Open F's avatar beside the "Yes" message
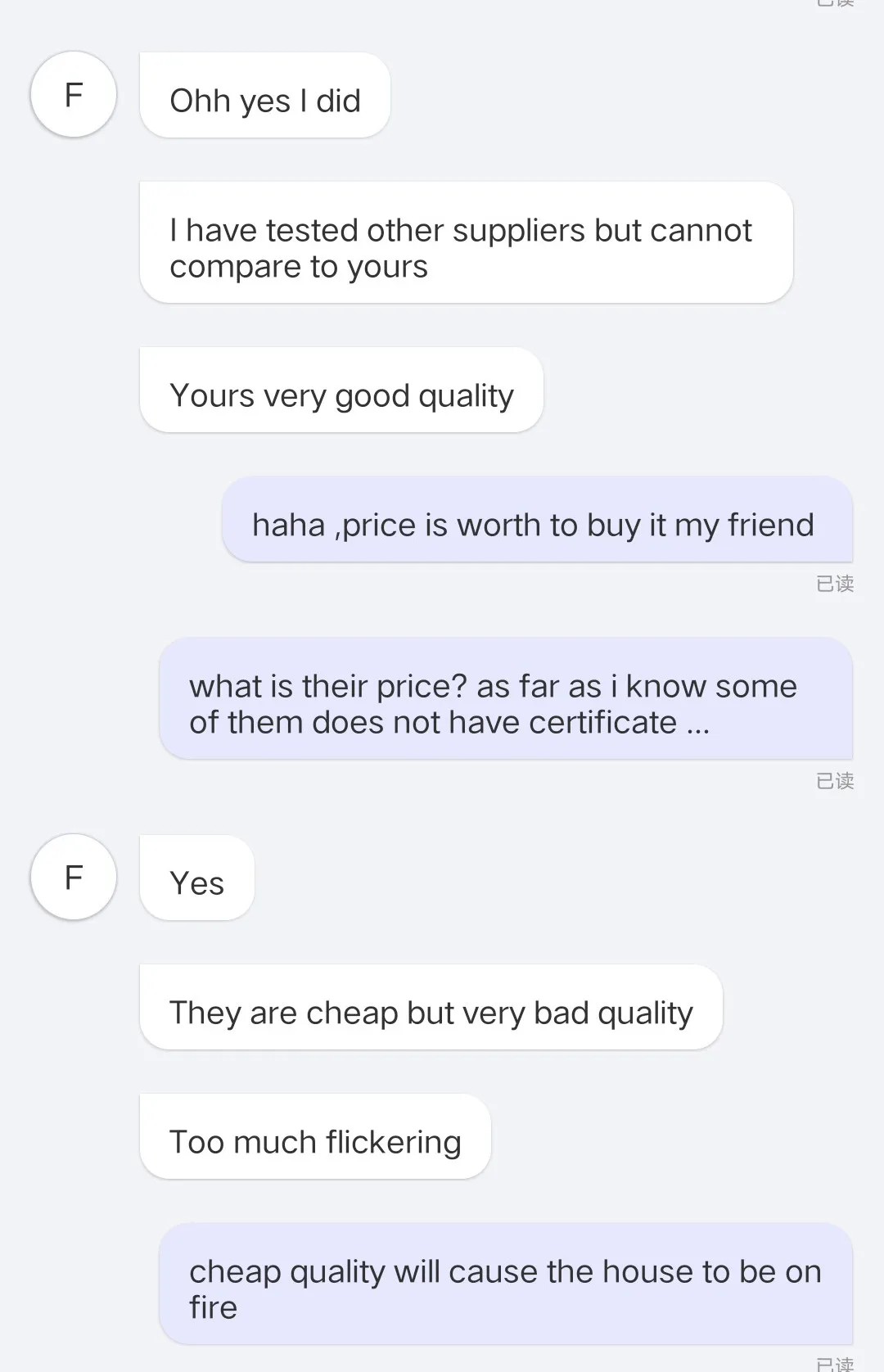This screenshot has width=884, height=1372. (x=74, y=878)
